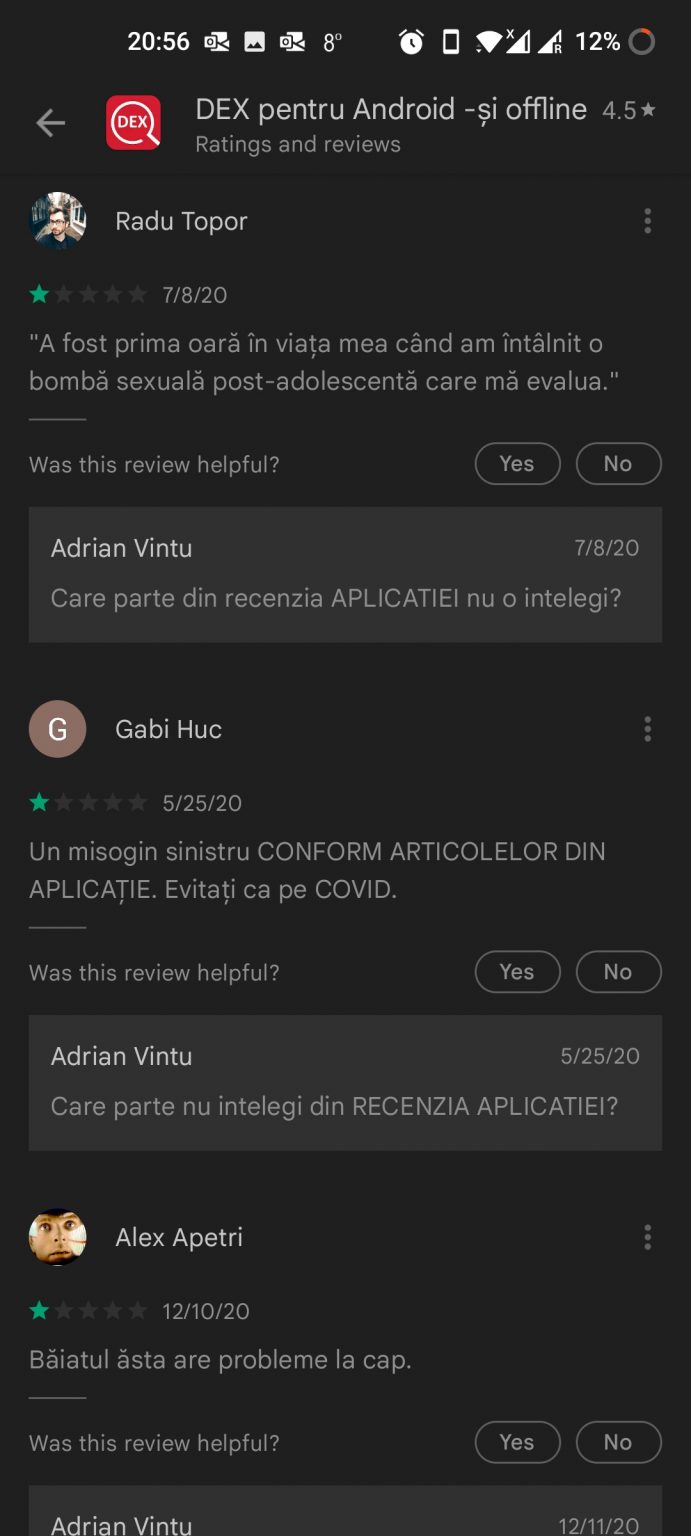Tap No on Radu Topor's review
691x1536 pixels.
(x=618, y=464)
